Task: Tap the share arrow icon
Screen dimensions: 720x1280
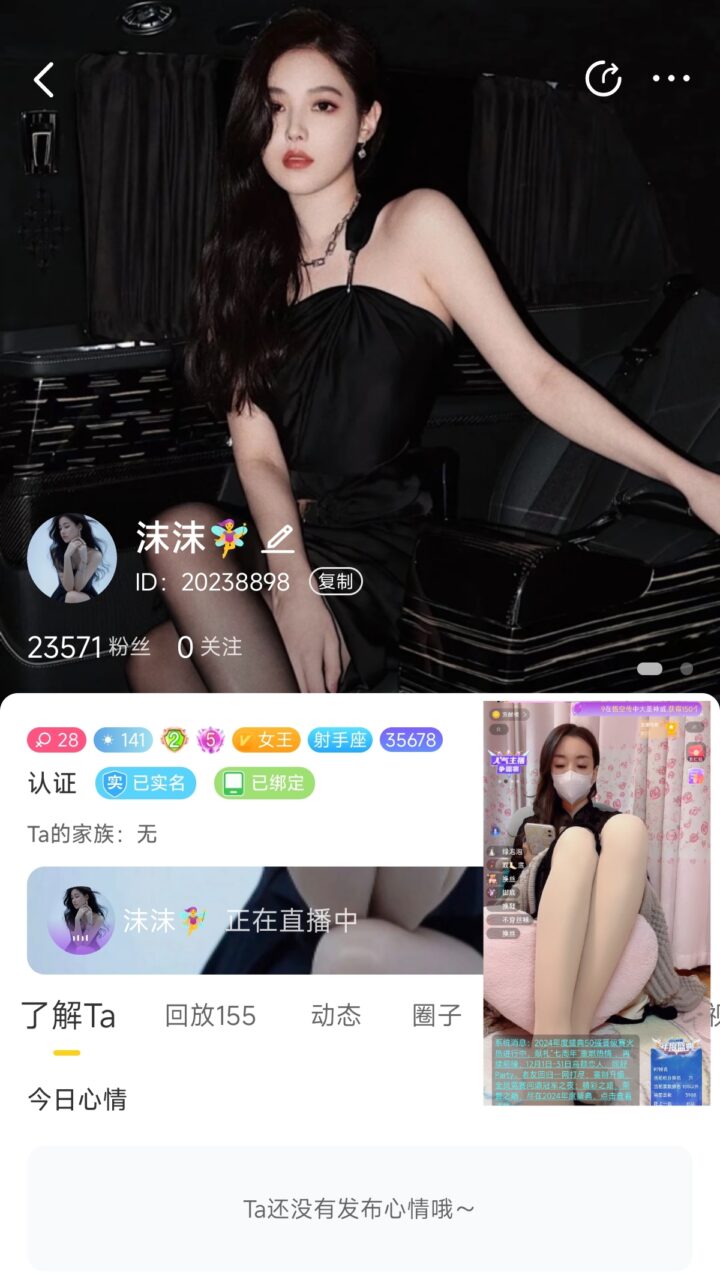Action: (603, 78)
